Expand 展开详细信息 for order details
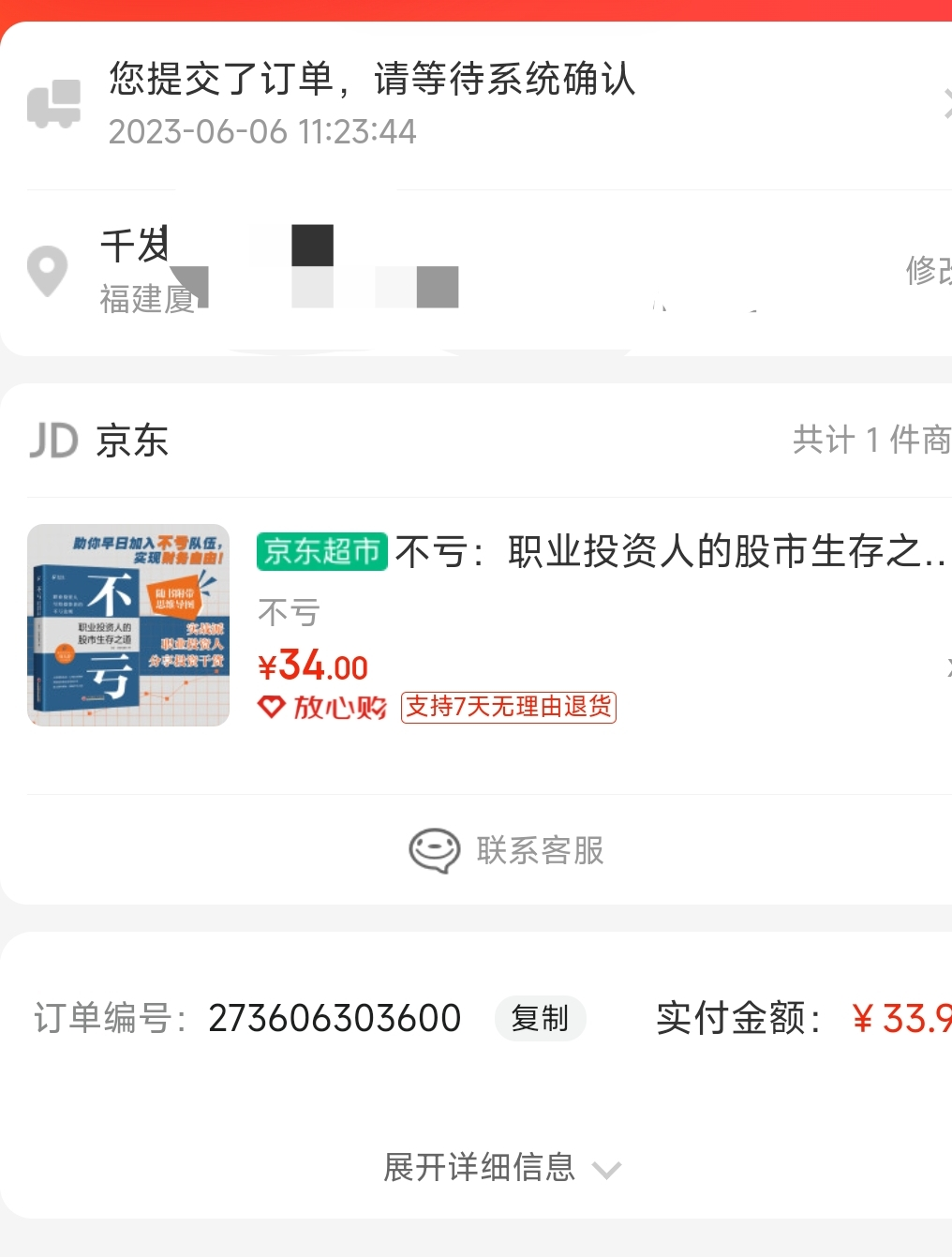The image size is (952, 1257). click(x=501, y=1168)
